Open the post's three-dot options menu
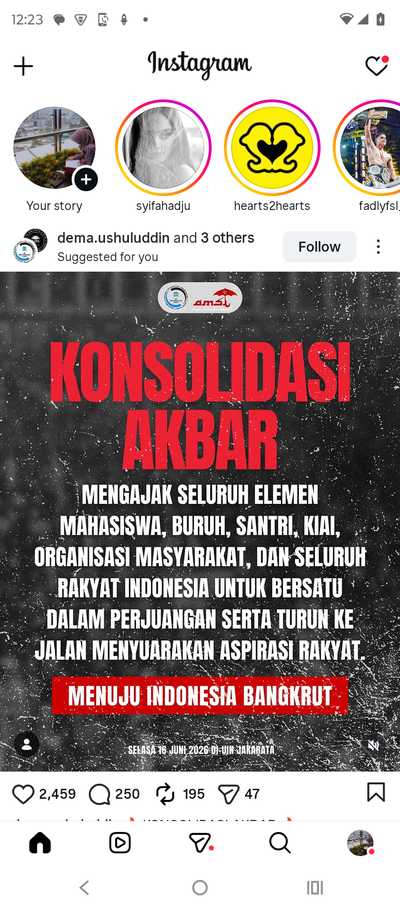 pos(378,247)
